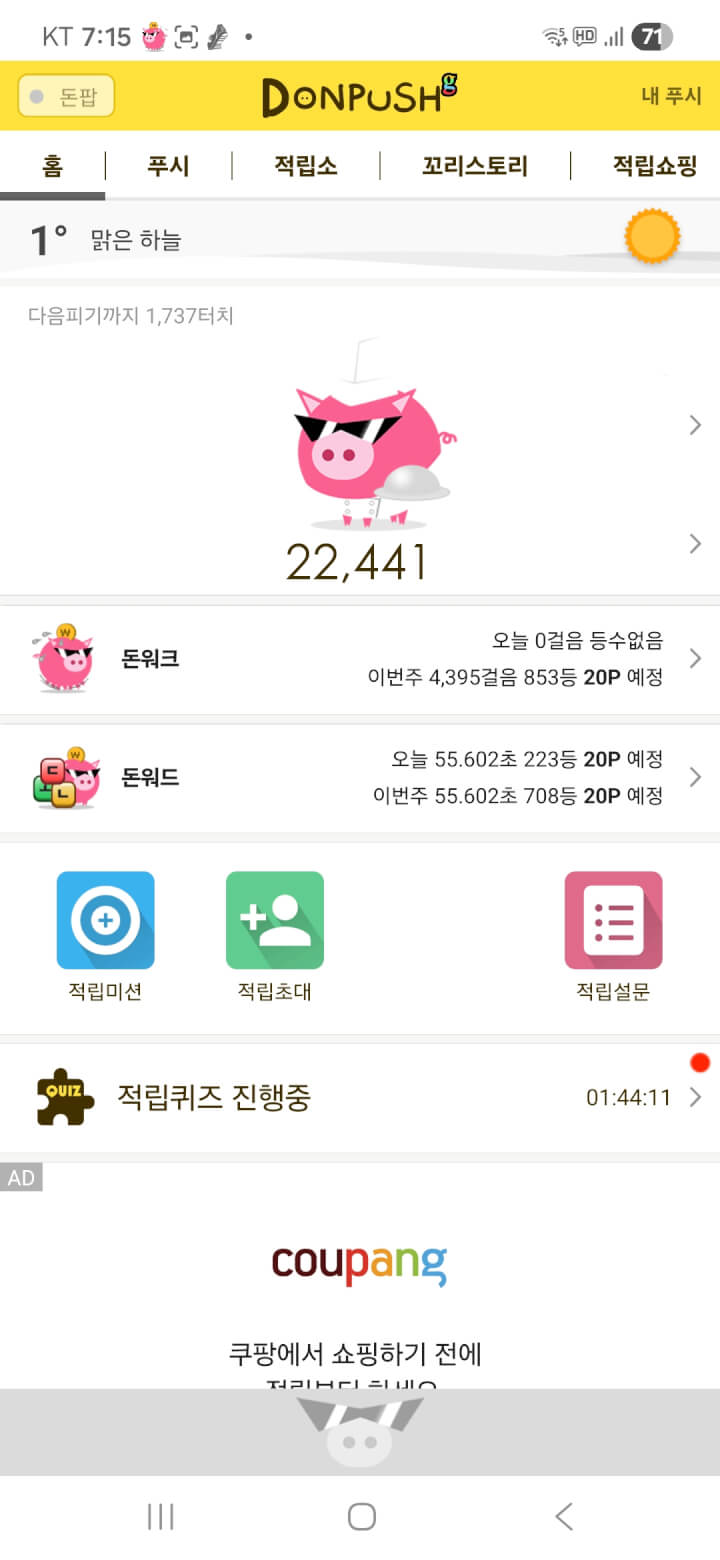Toggle the 돈팝 switch

point(66,96)
